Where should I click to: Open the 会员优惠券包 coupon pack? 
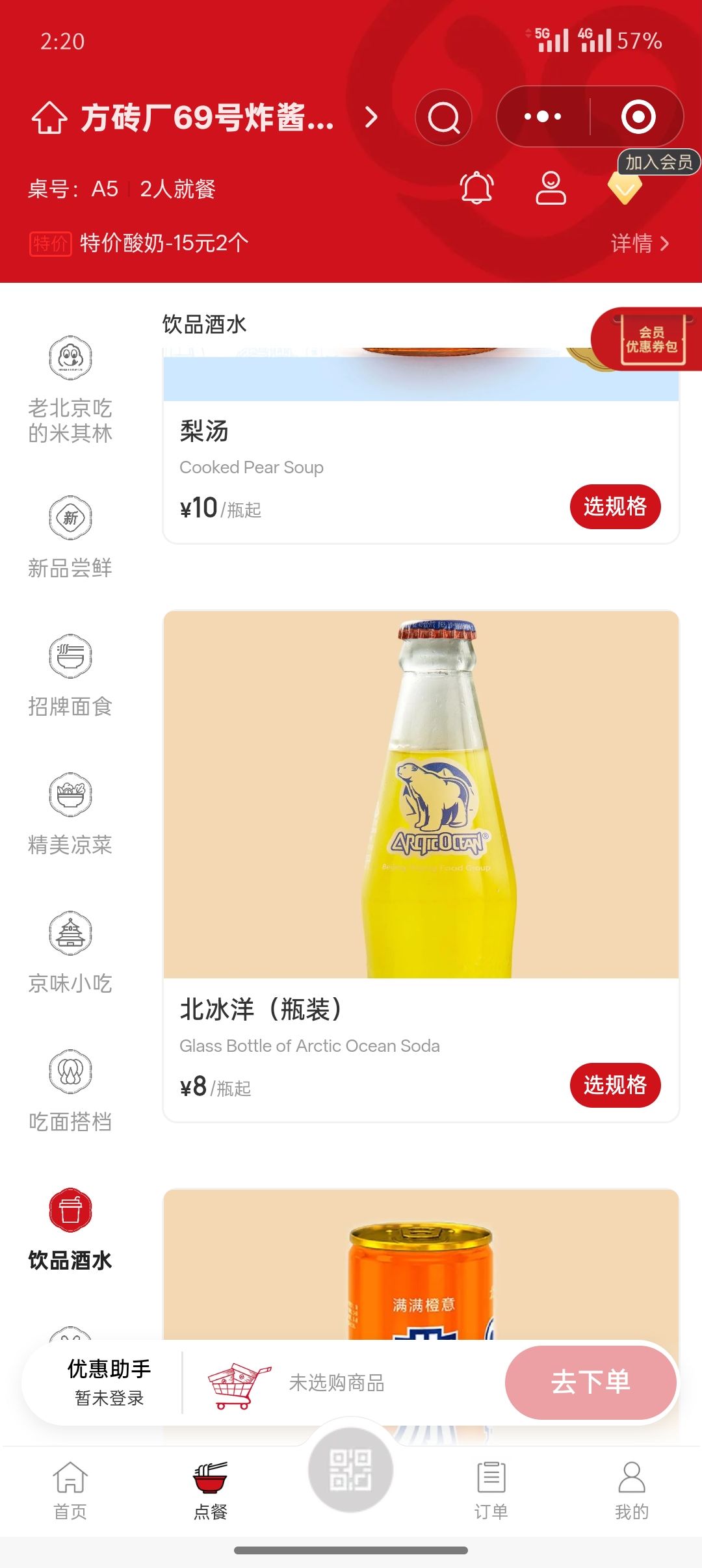pos(650,339)
